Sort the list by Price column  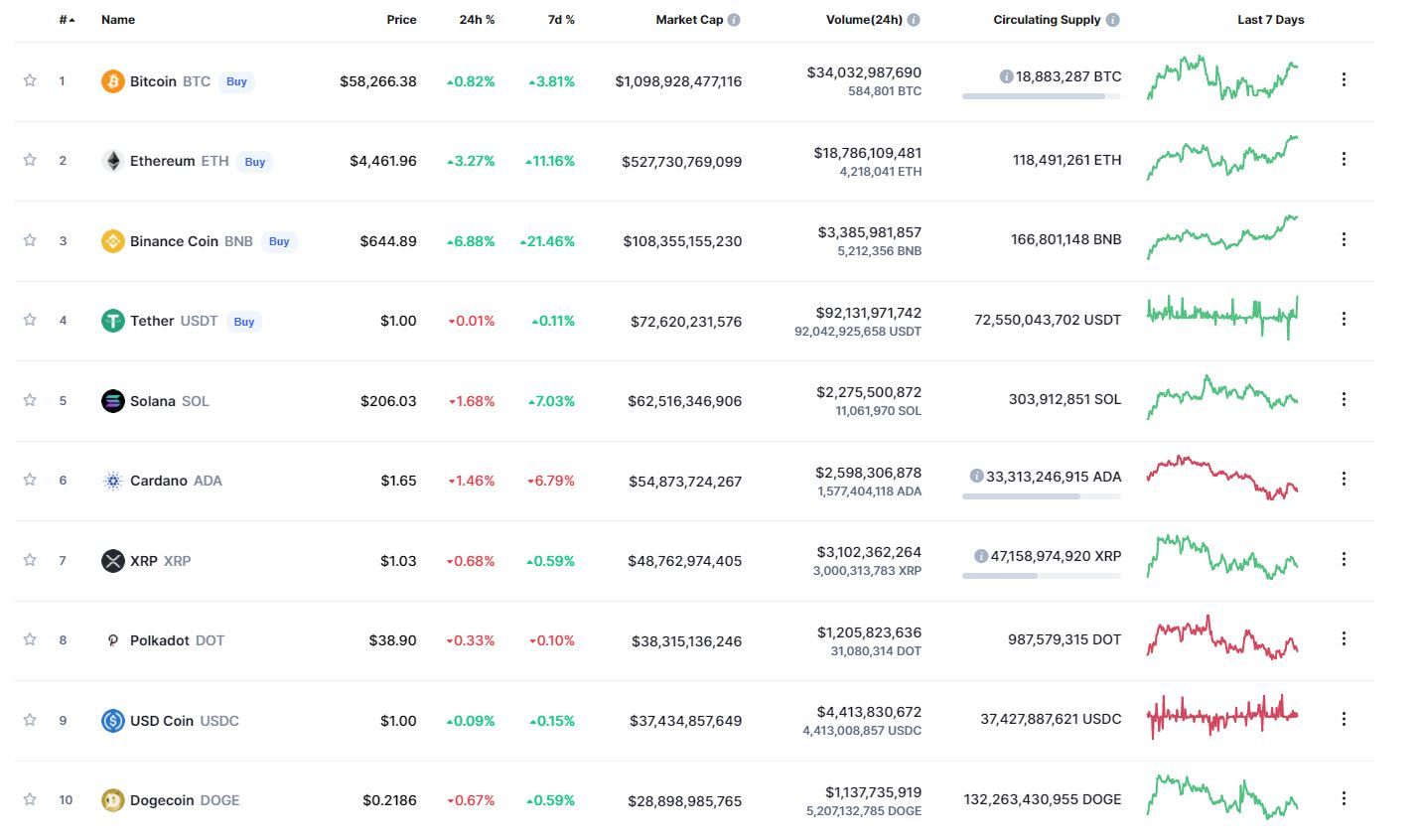click(x=401, y=20)
